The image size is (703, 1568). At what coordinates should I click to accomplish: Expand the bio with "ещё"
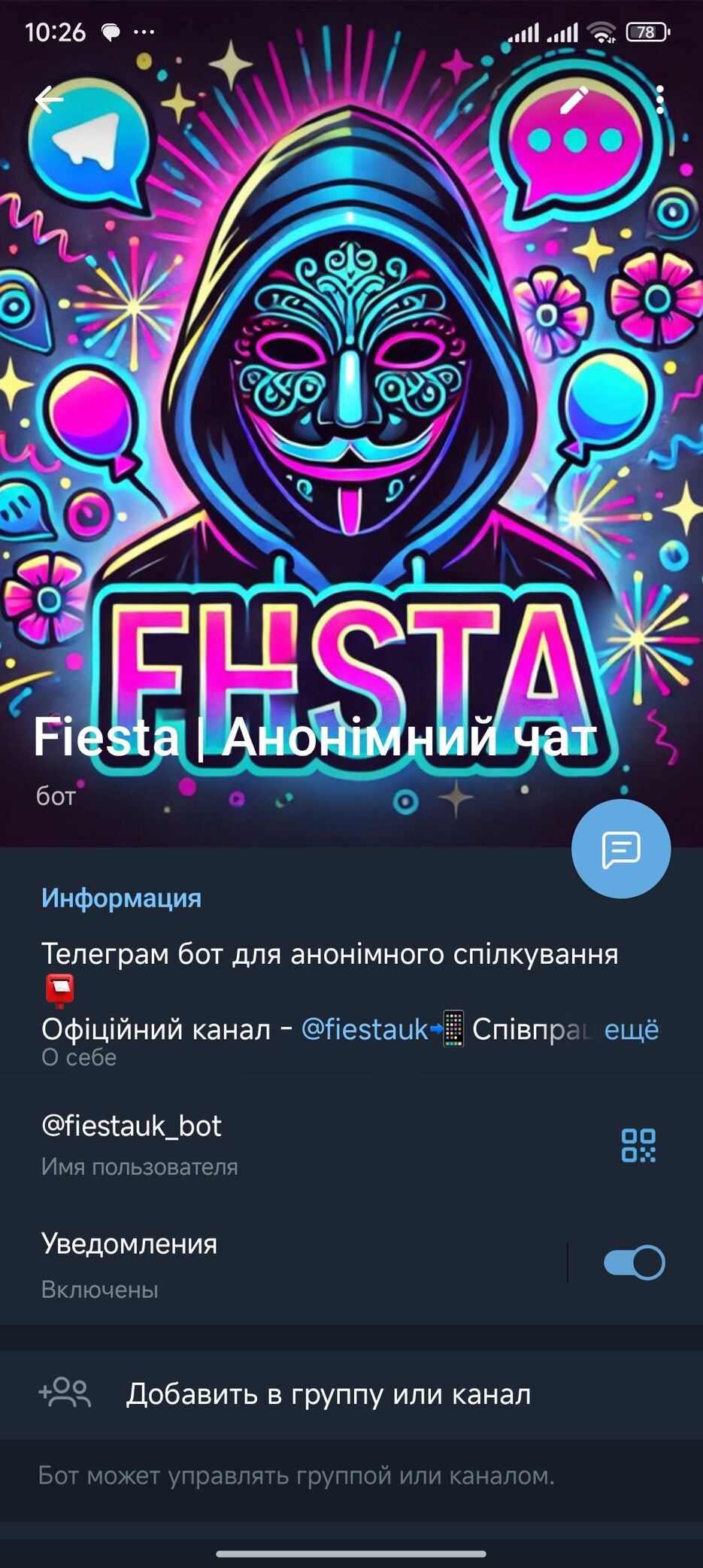(632, 1029)
